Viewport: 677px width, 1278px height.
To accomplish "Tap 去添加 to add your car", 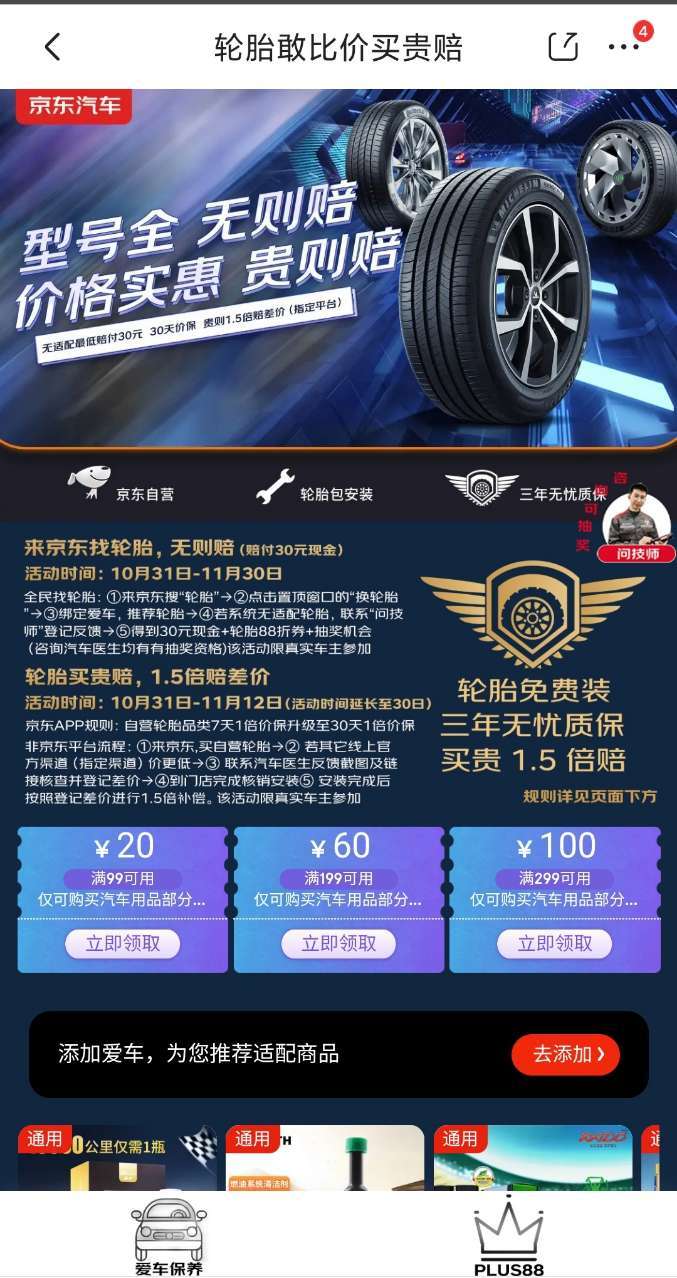I will pyautogui.click(x=565, y=1054).
